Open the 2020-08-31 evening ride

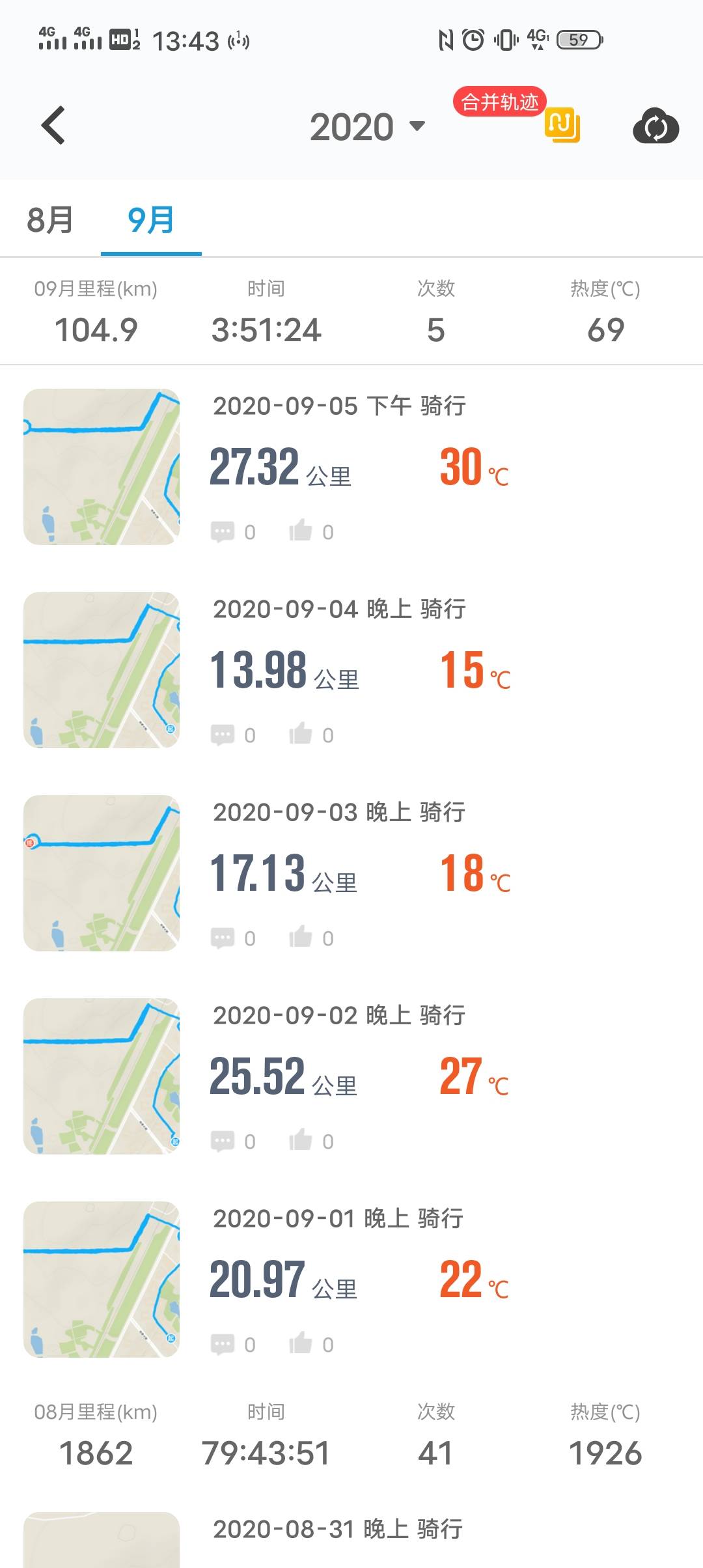338,1529
